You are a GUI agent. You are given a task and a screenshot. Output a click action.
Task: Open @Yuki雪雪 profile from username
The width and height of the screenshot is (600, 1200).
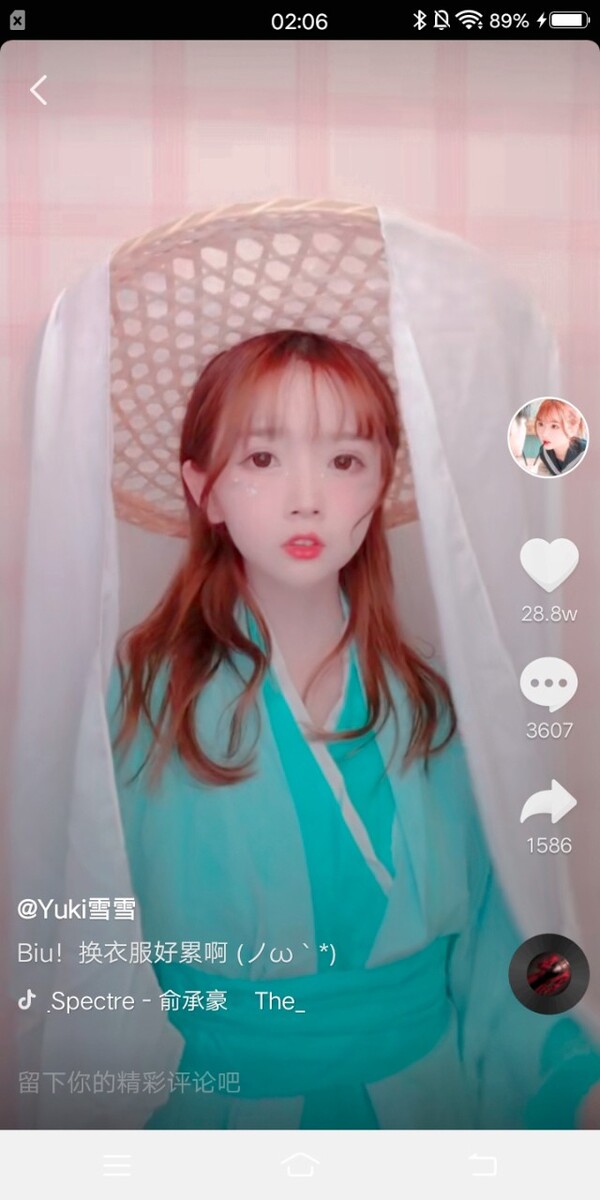point(77,909)
